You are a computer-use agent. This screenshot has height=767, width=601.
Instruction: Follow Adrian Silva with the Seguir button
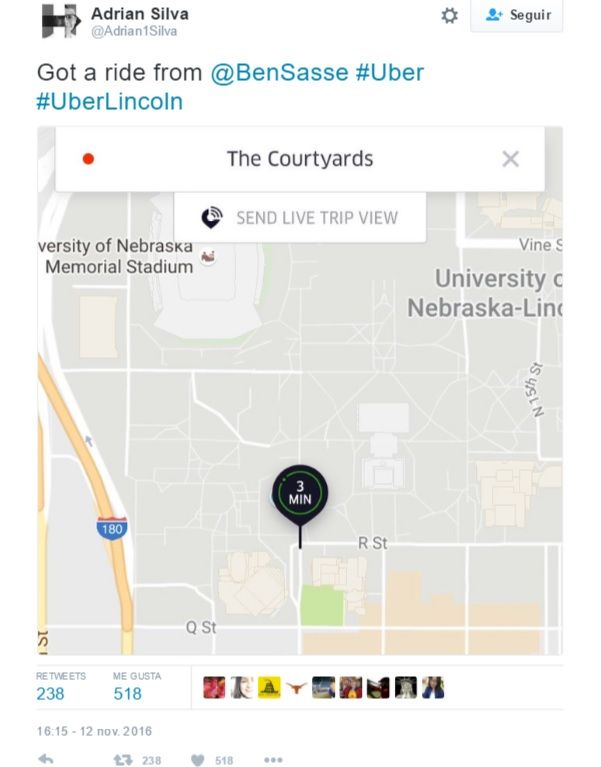pyautogui.click(x=516, y=16)
